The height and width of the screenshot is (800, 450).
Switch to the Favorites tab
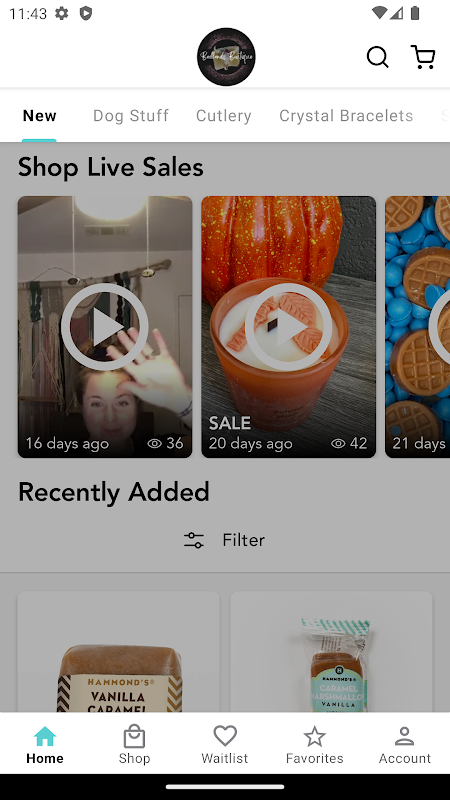pyautogui.click(x=314, y=745)
